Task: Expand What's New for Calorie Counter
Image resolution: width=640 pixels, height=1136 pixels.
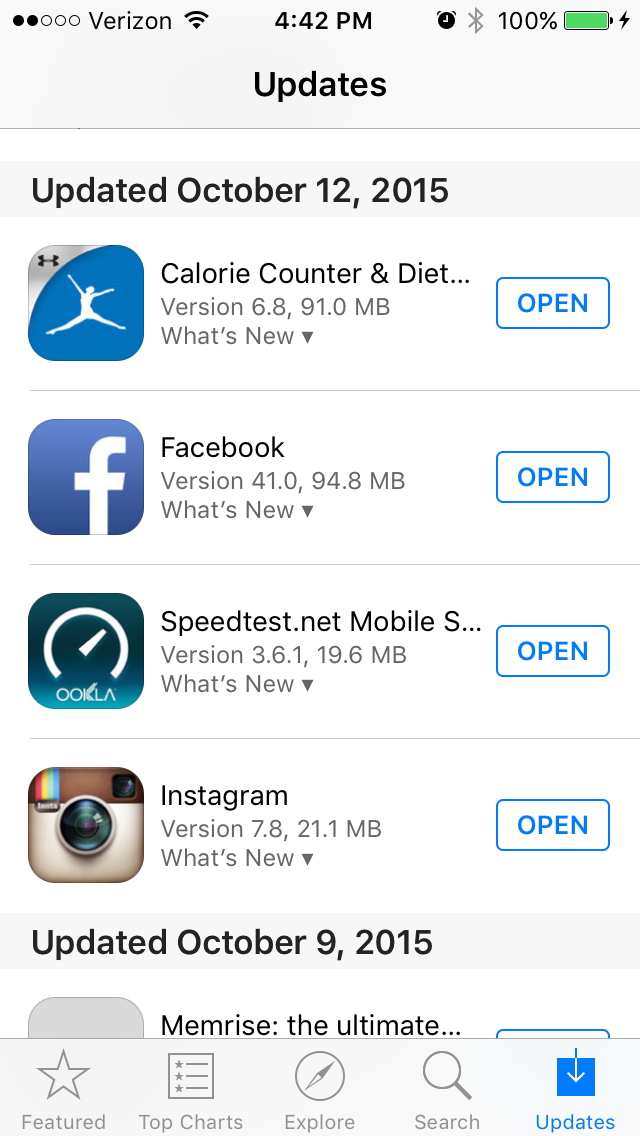Action: pos(237,337)
